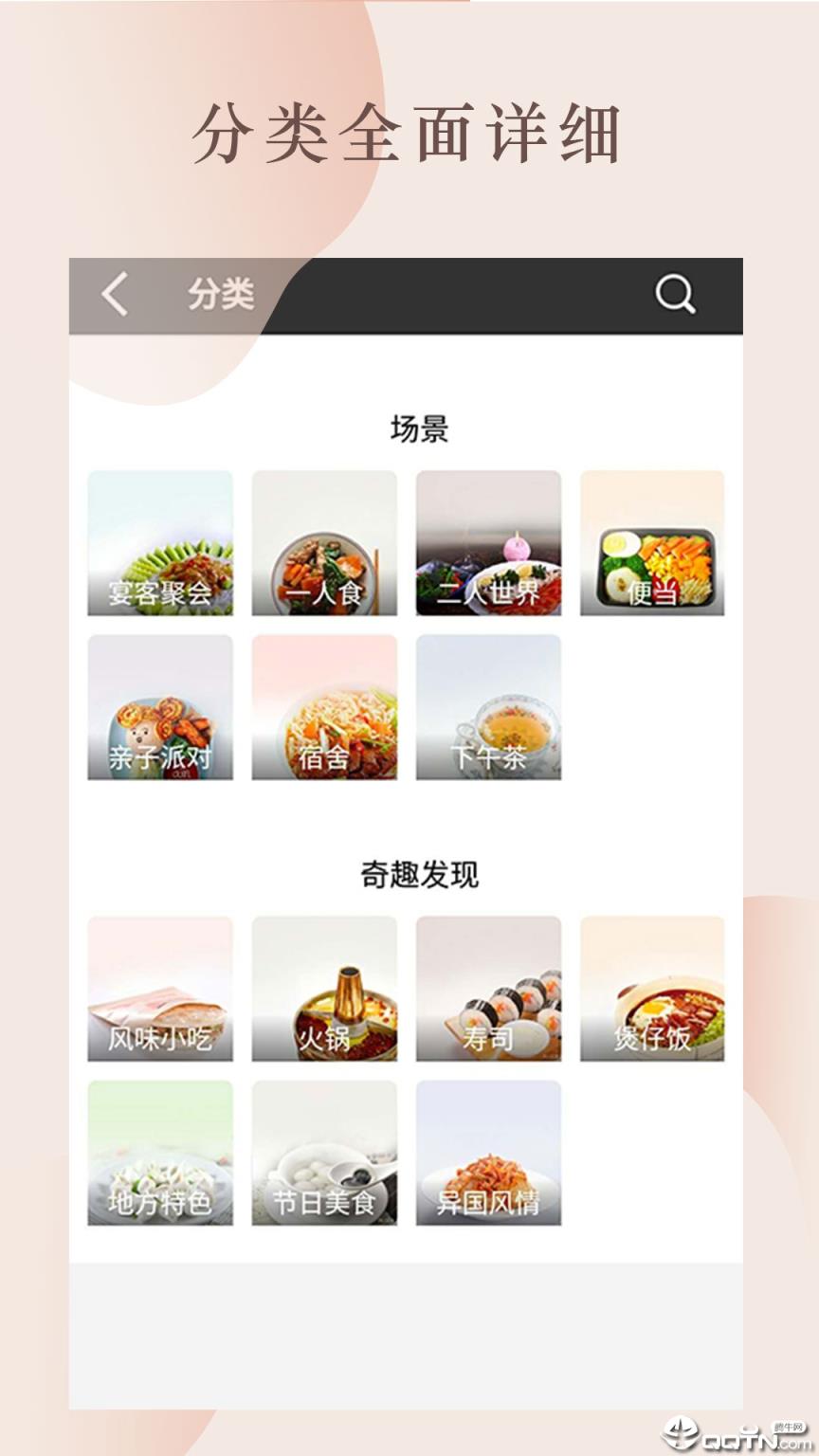This screenshot has height=1456, width=819.
Task: Click the 分类 title in the header bar
Action: click(x=221, y=295)
